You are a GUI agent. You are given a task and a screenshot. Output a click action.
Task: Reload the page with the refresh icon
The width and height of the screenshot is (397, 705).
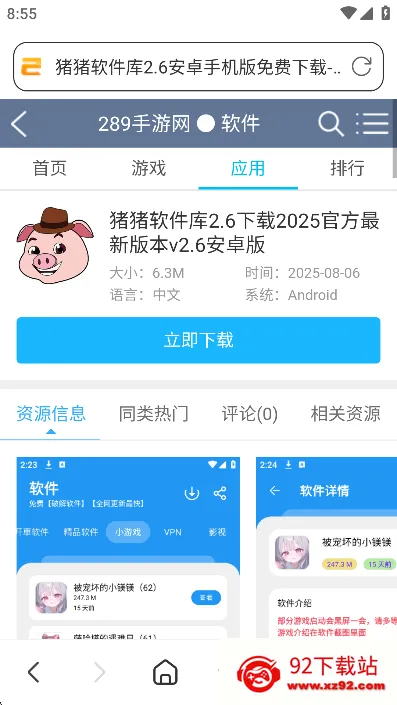click(x=361, y=67)
